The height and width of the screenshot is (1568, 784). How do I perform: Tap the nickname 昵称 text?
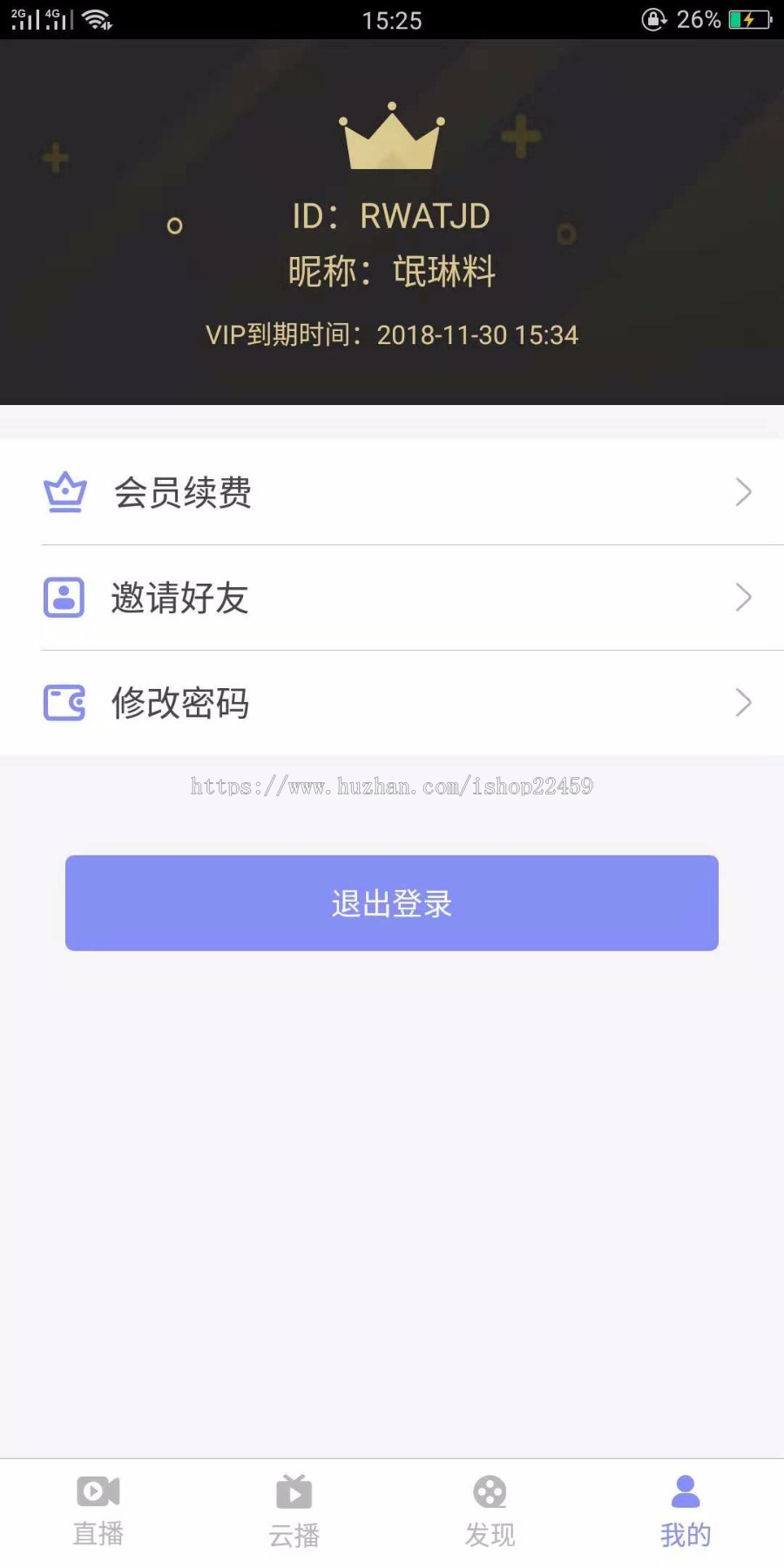pos(392,272)
